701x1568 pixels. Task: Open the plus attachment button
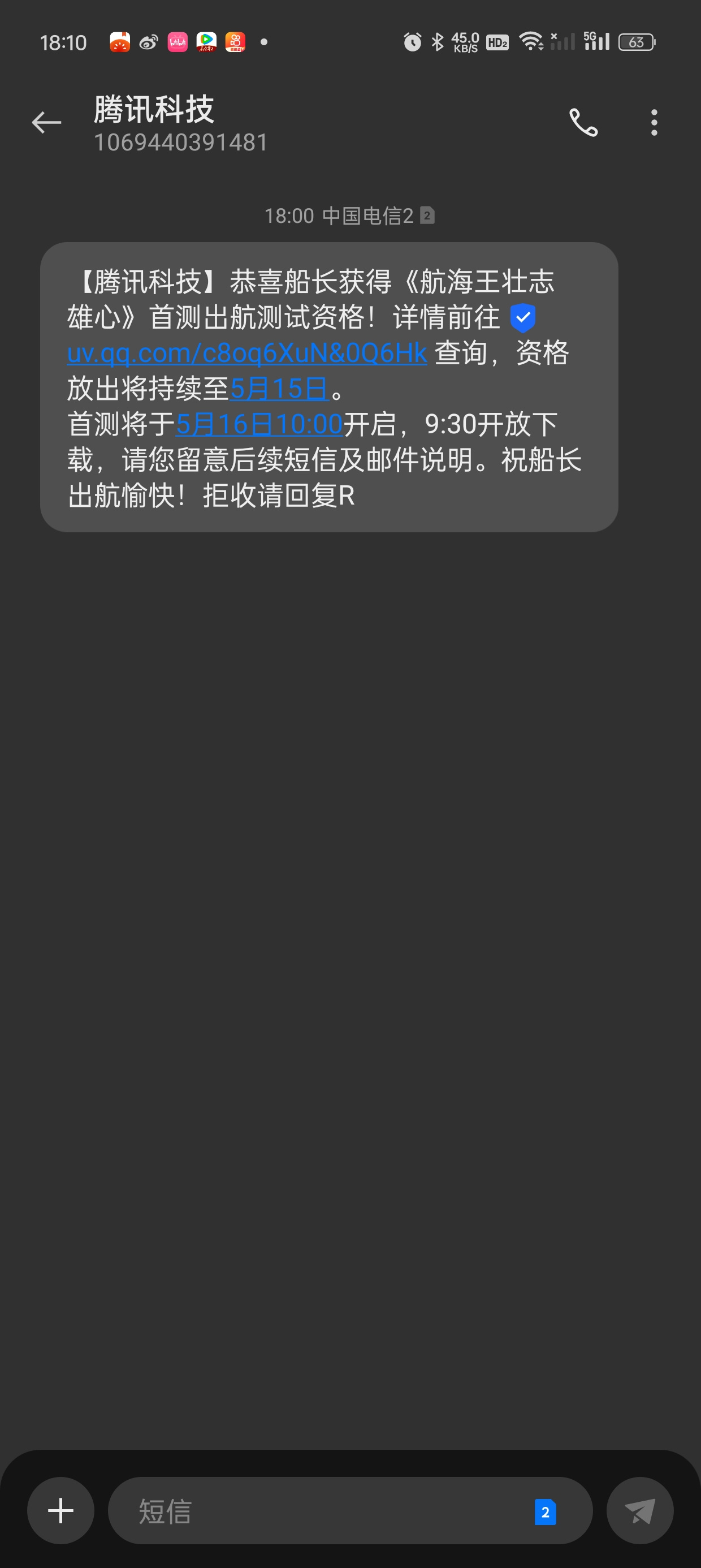(x=61, y=1511)
